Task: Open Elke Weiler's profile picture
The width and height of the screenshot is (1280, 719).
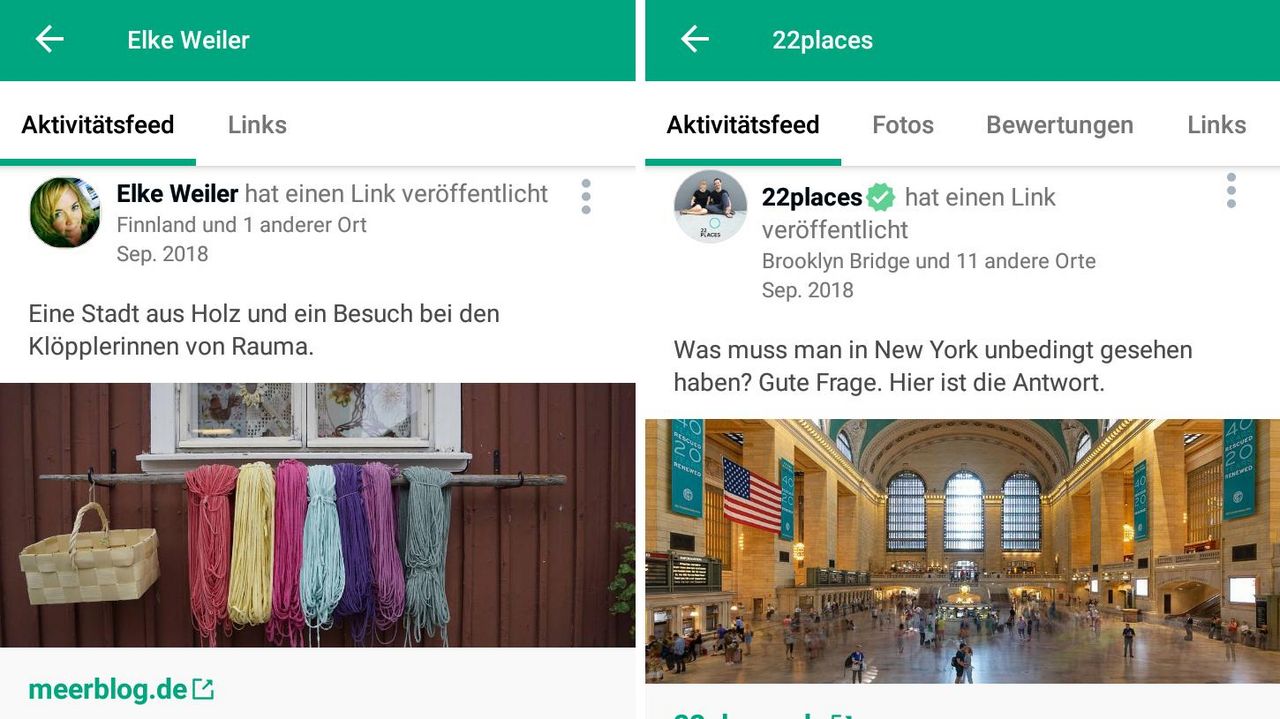Action: coord(65,212)
